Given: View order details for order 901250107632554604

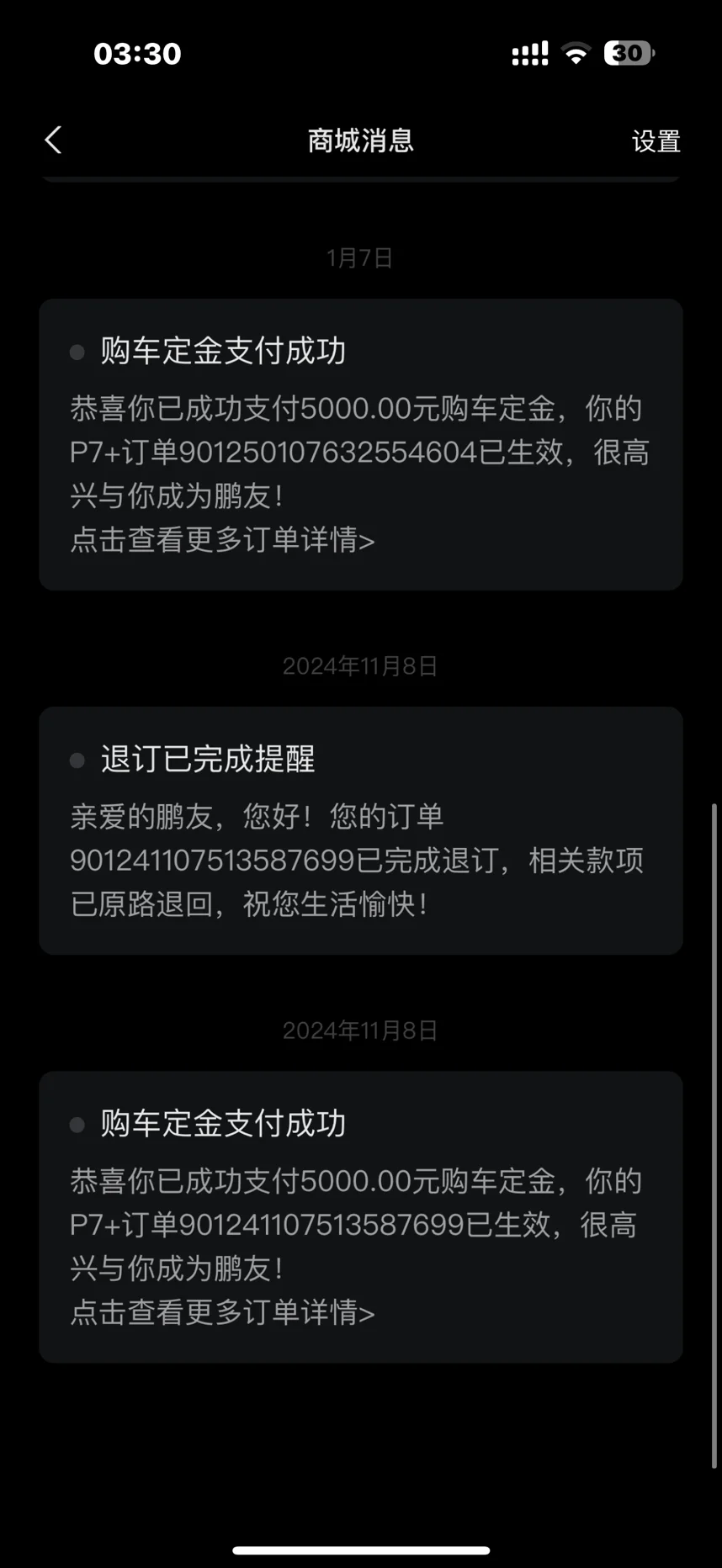Looking at the screenshot, I should tap(223, 540).
